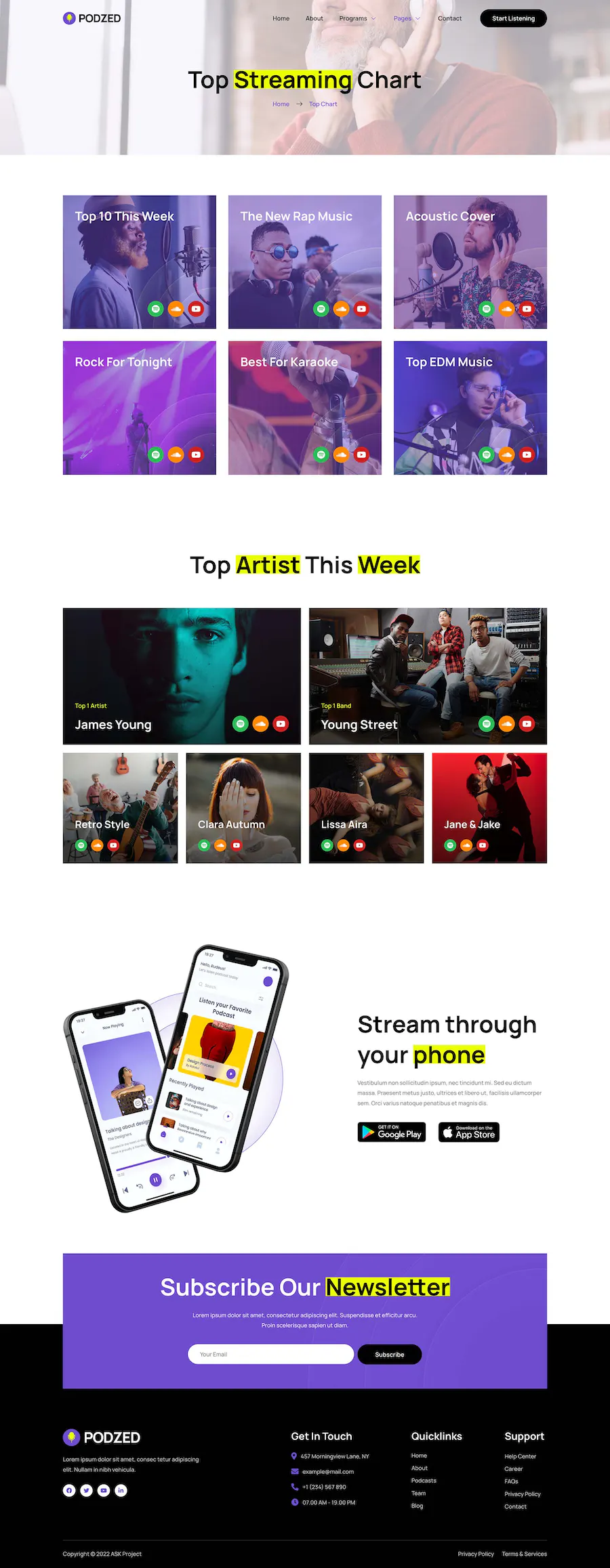Expand the Programs dropdown menu

[x=357, y=18]
